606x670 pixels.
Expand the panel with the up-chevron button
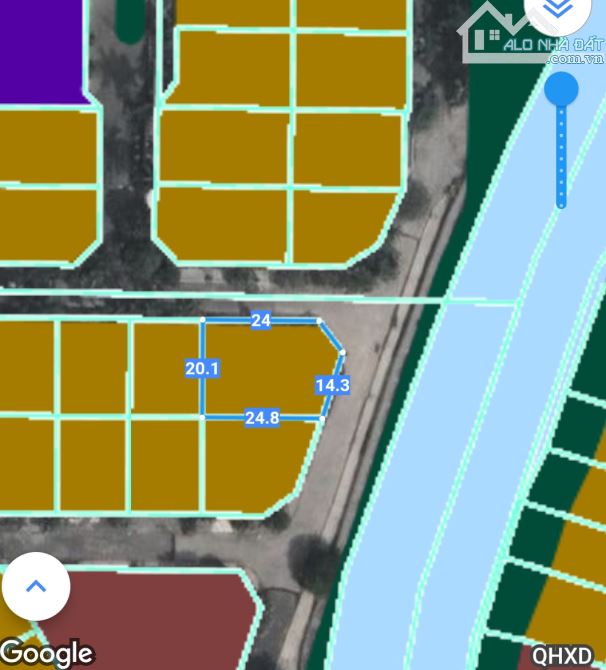(x=36, y=587)
